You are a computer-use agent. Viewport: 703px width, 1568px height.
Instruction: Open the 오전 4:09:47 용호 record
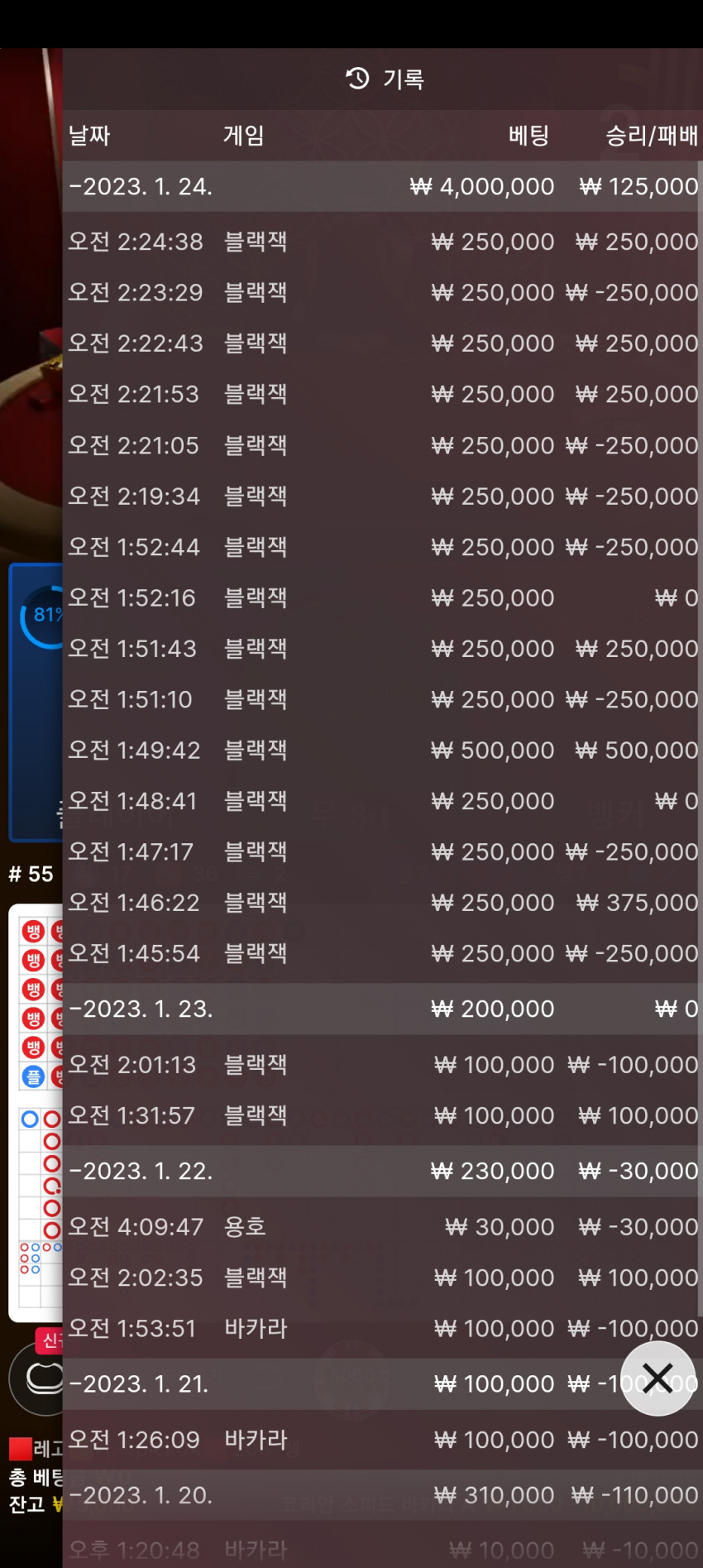382,1226
